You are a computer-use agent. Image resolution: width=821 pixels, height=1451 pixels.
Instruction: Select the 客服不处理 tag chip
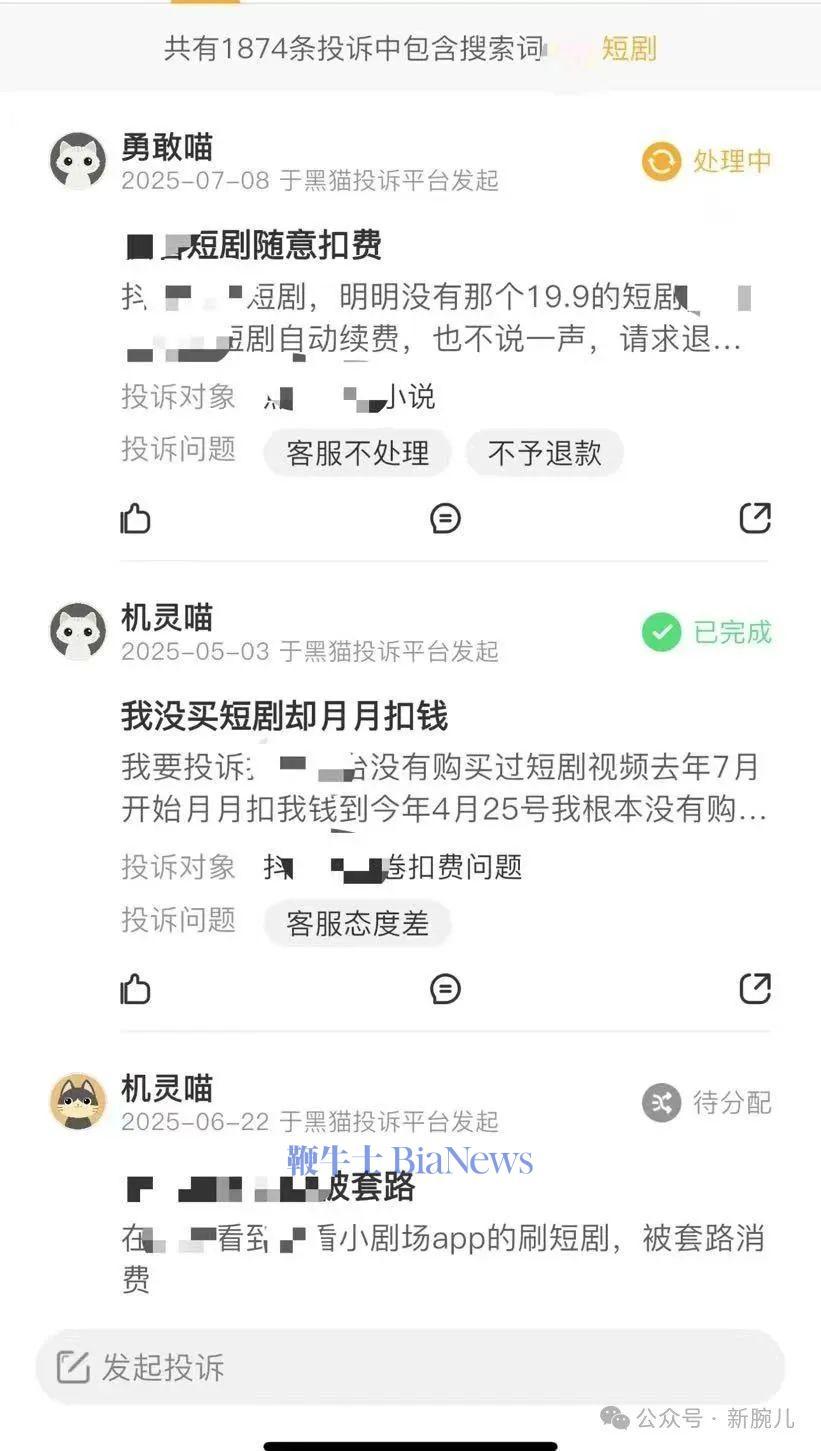(x=357, y=453)
